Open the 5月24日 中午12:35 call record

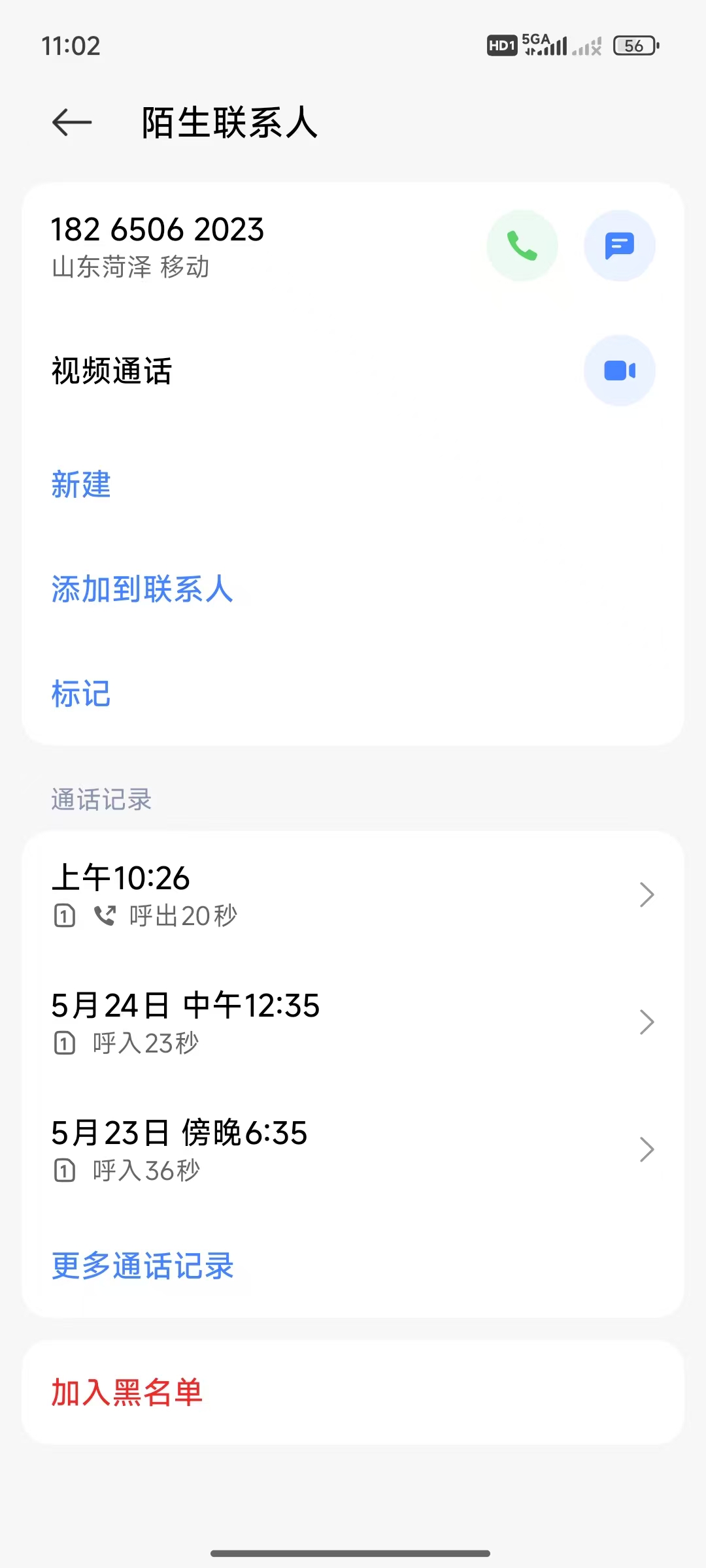(x=353, y=1022)
